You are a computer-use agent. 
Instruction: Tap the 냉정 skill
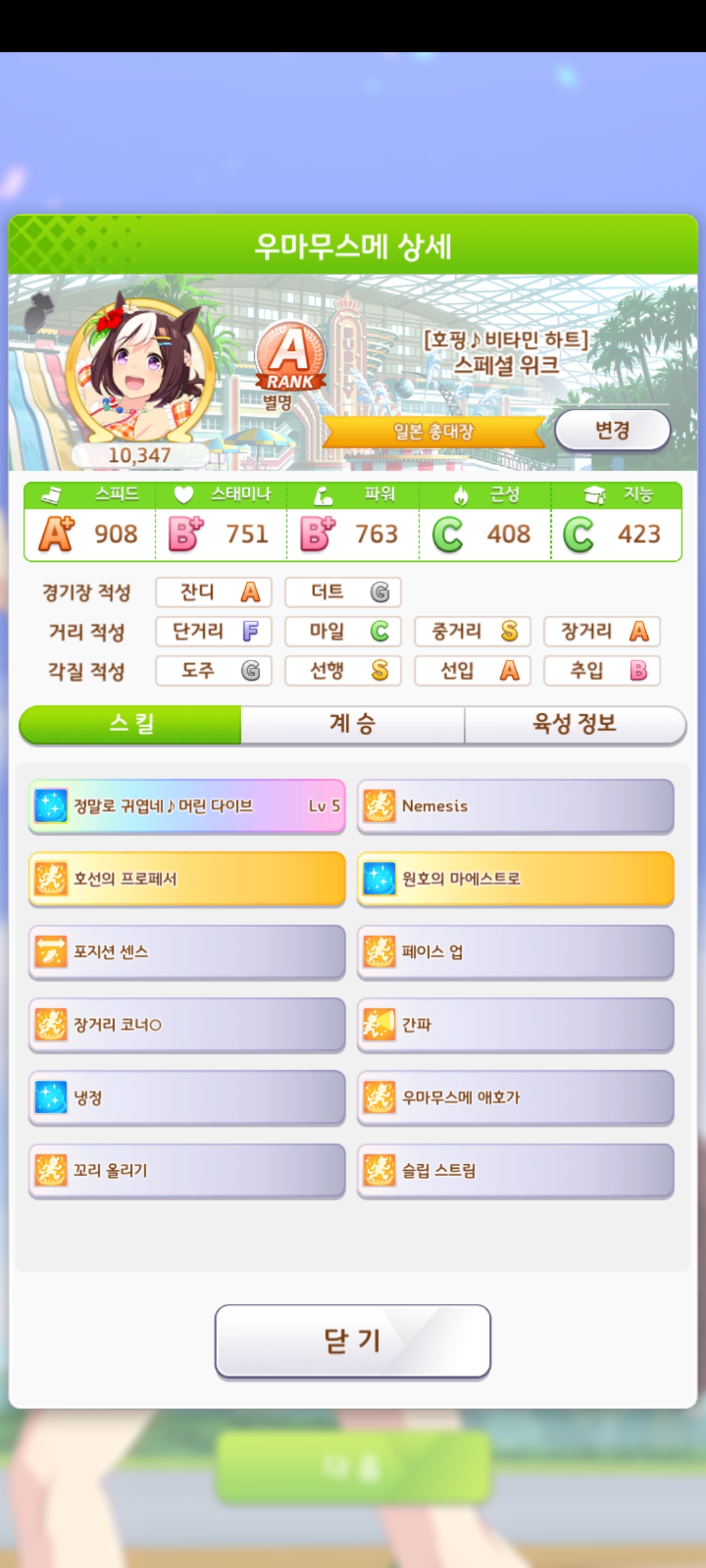pos(187,1098)
